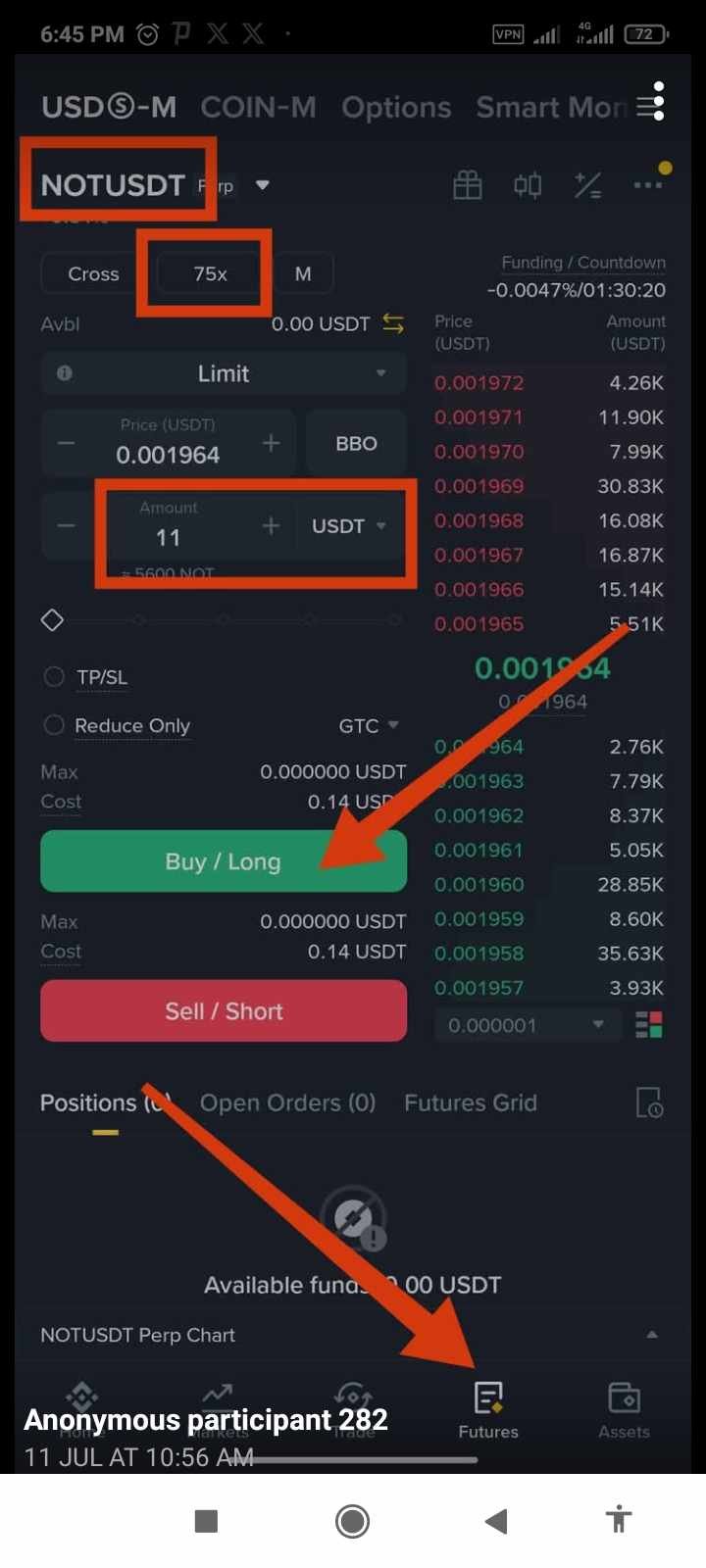Open the Futures Grid tab

[x=471, y=1102]
